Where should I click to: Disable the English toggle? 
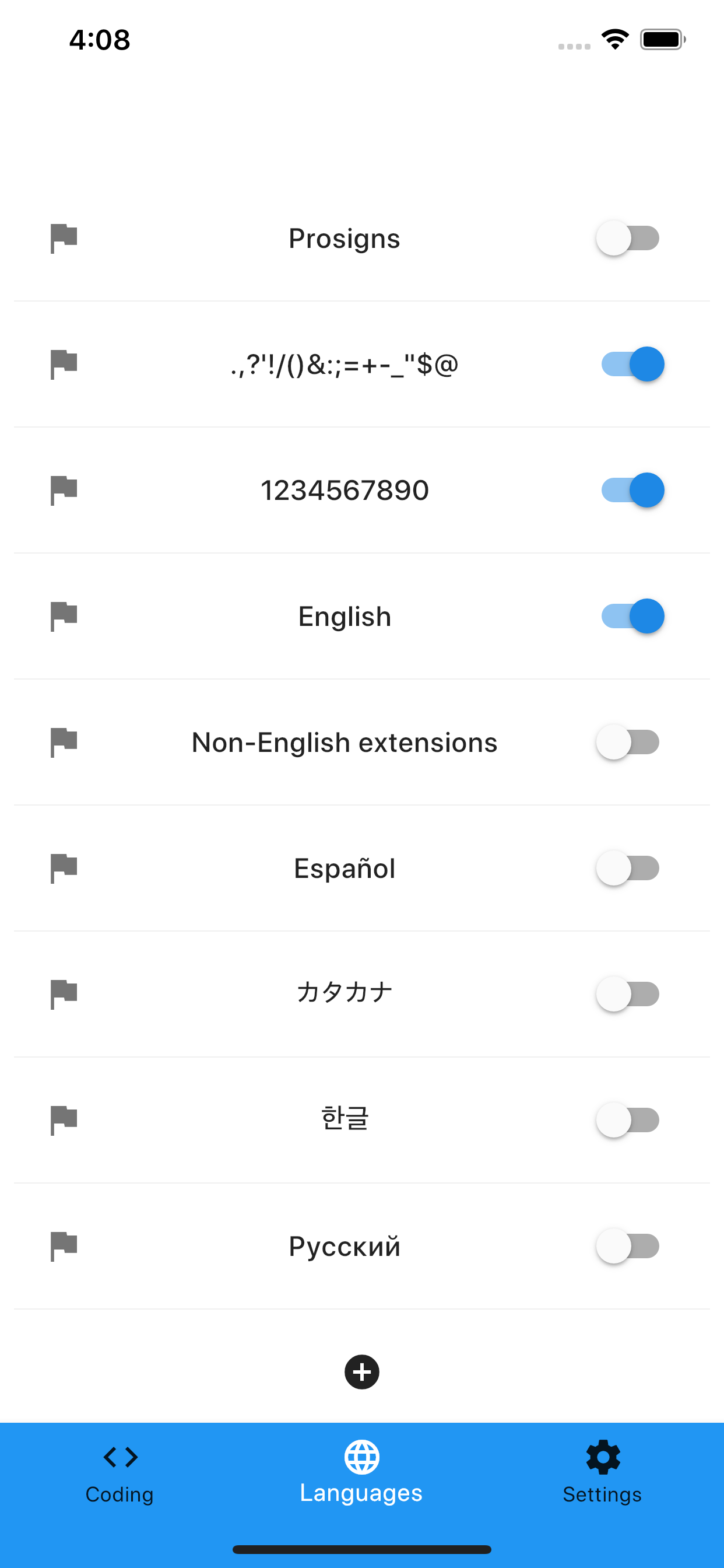coord(629,616)
